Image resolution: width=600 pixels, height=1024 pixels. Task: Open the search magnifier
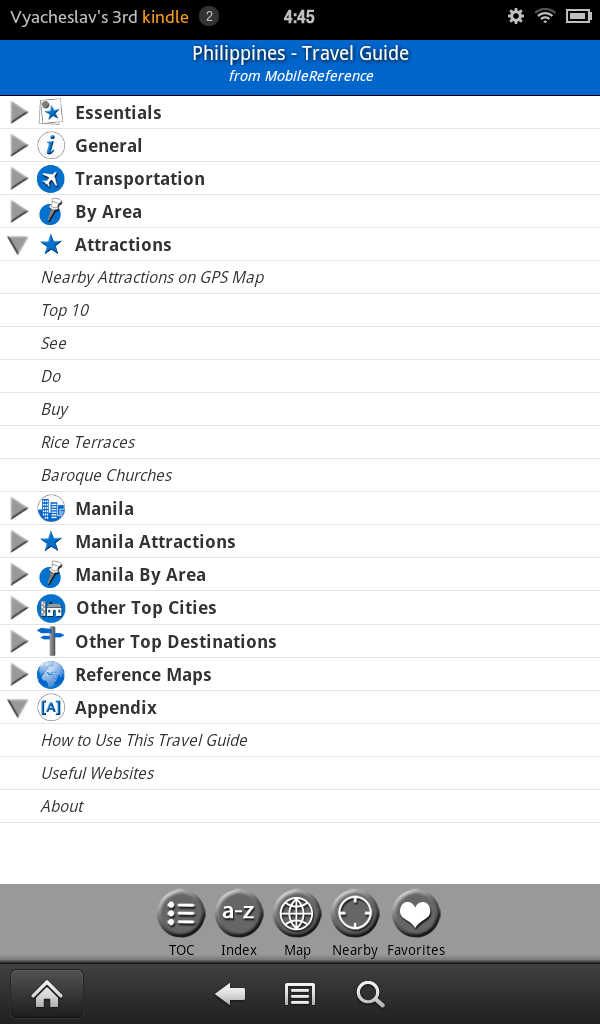370,994
